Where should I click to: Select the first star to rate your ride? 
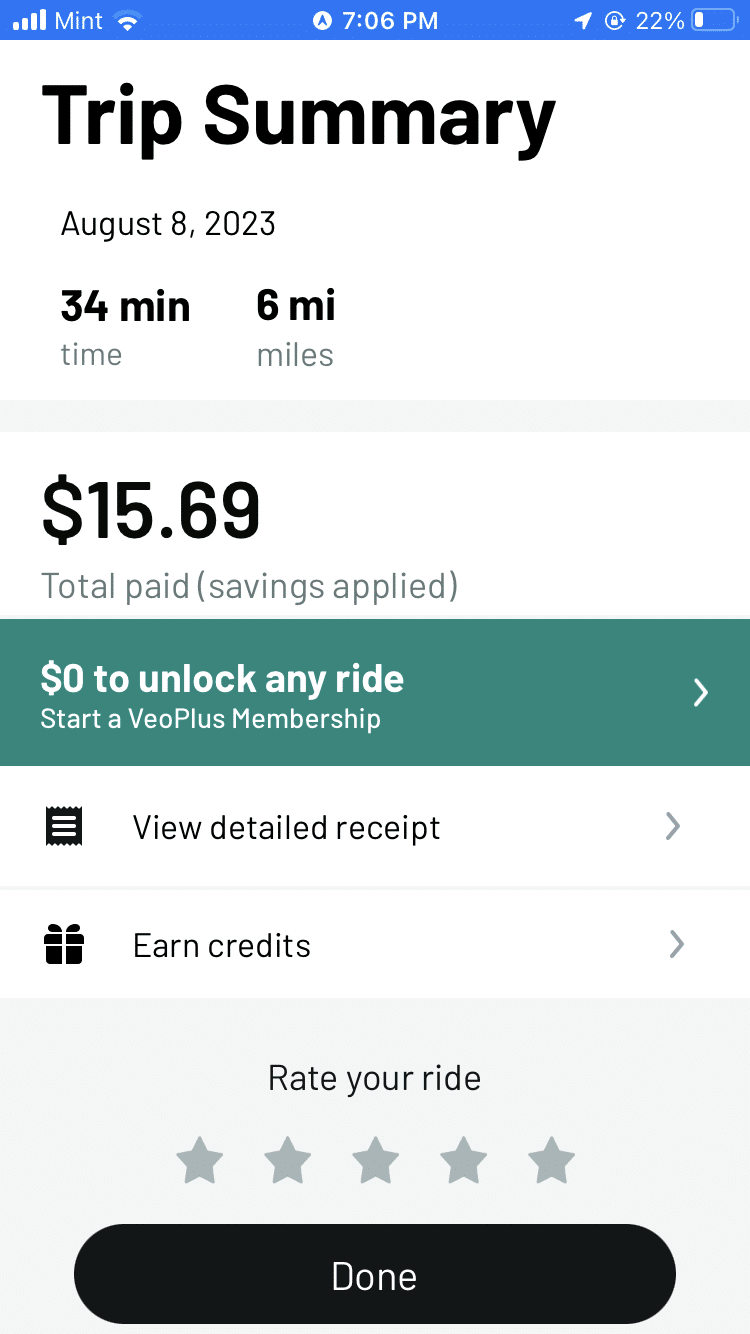coord(199,1160)
